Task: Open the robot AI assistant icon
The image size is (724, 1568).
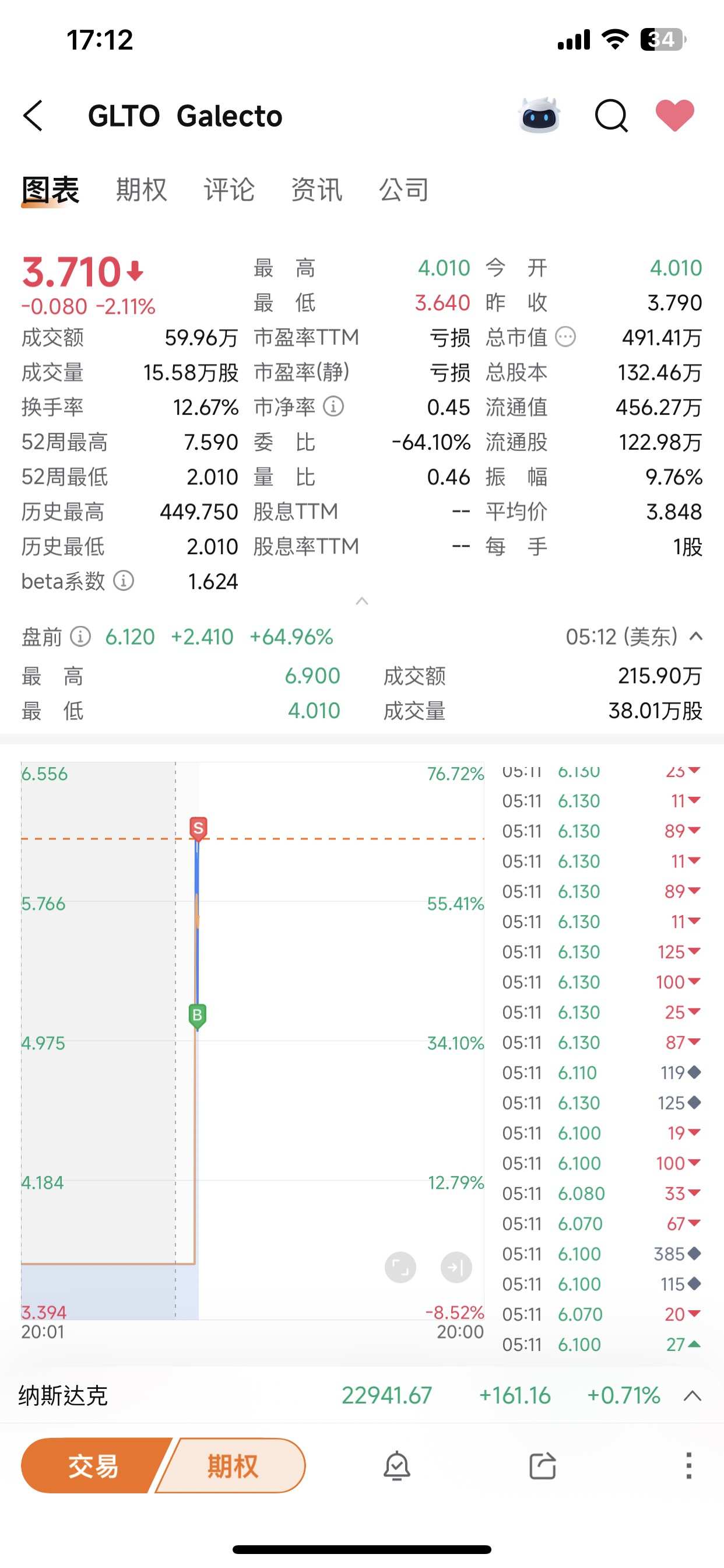Action: pyautogui.click(x=539, y=115)
